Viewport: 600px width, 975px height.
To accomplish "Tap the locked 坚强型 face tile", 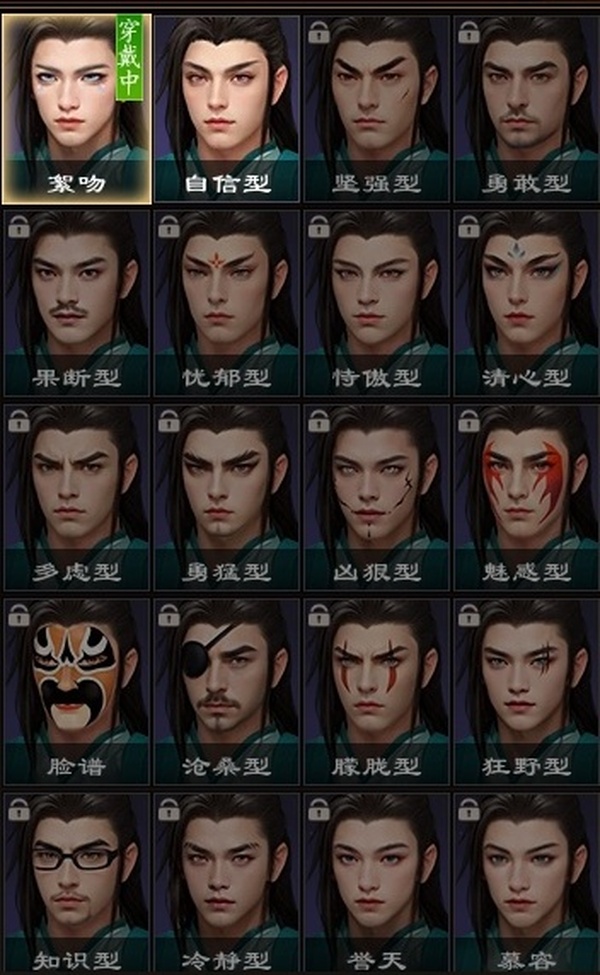I will (376, 108).
